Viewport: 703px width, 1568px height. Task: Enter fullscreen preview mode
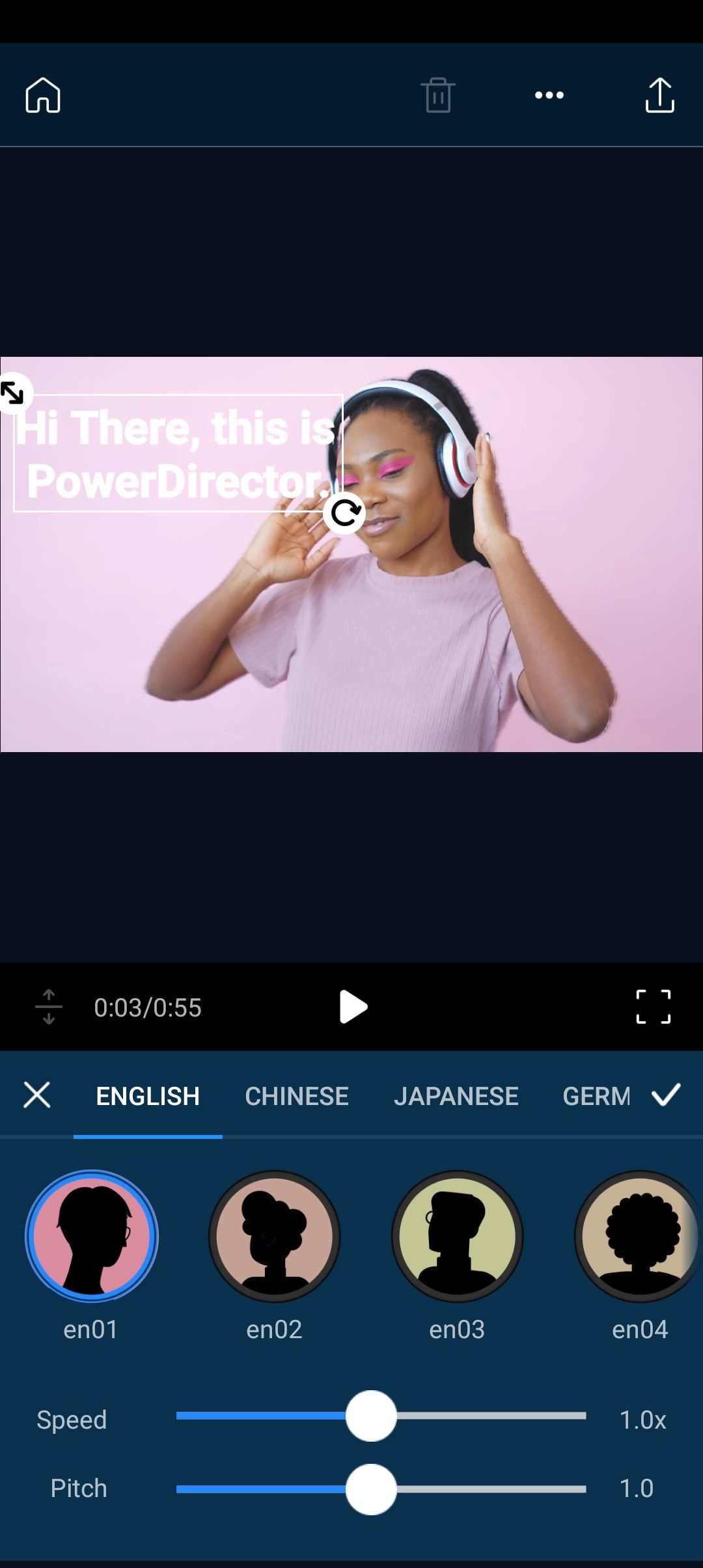click(x=653, y=1007)
